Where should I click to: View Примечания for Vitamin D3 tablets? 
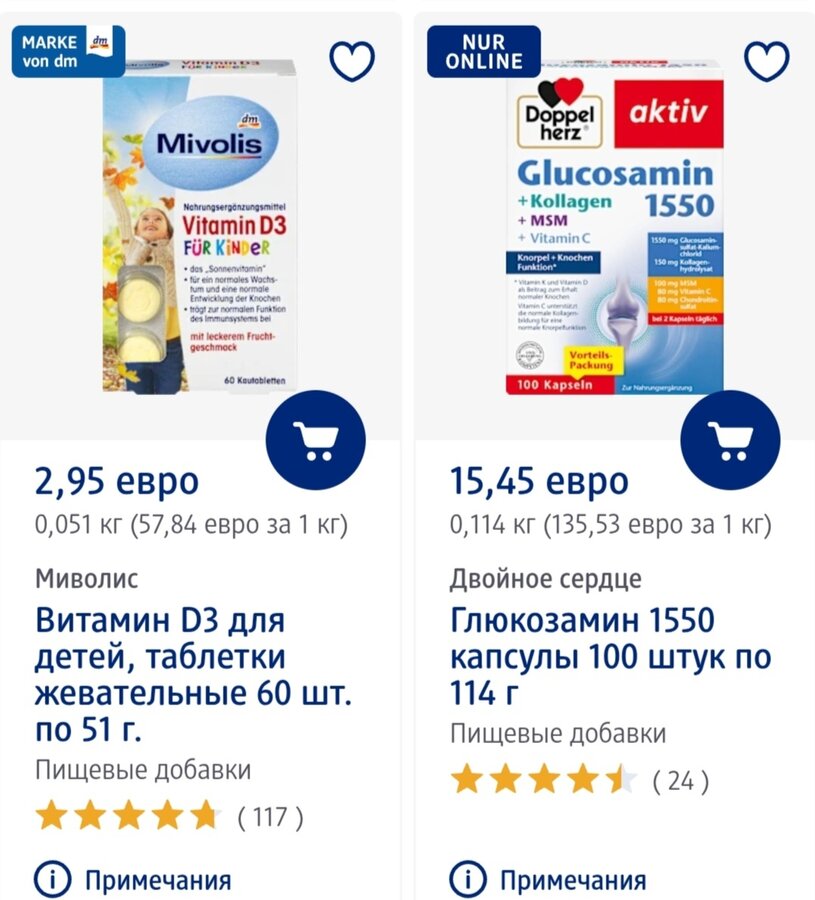[x=134, y=880]
